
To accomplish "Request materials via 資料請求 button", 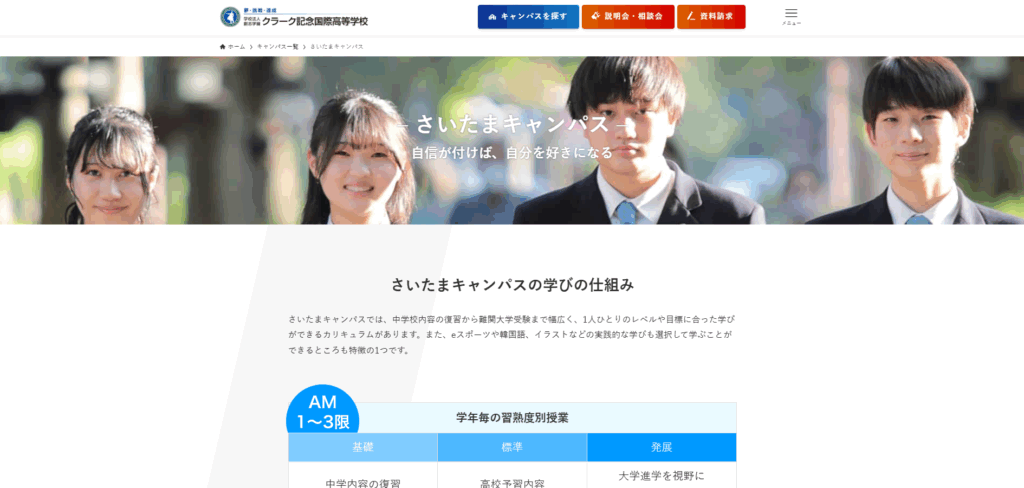I will click(x=711, y=17).
